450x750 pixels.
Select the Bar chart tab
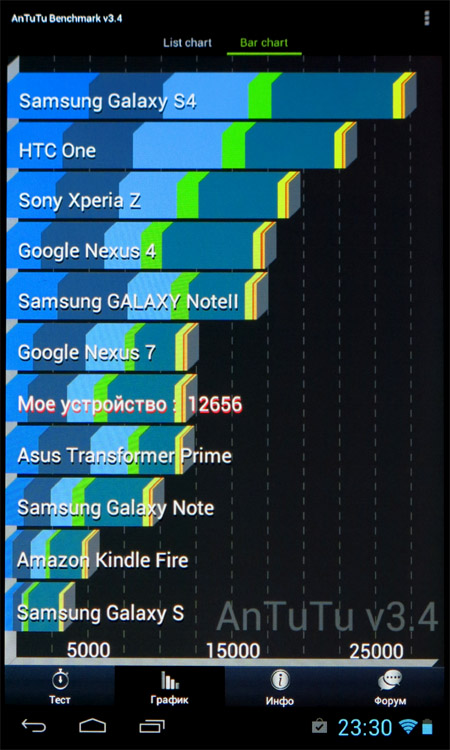click(x=264, y=43)
